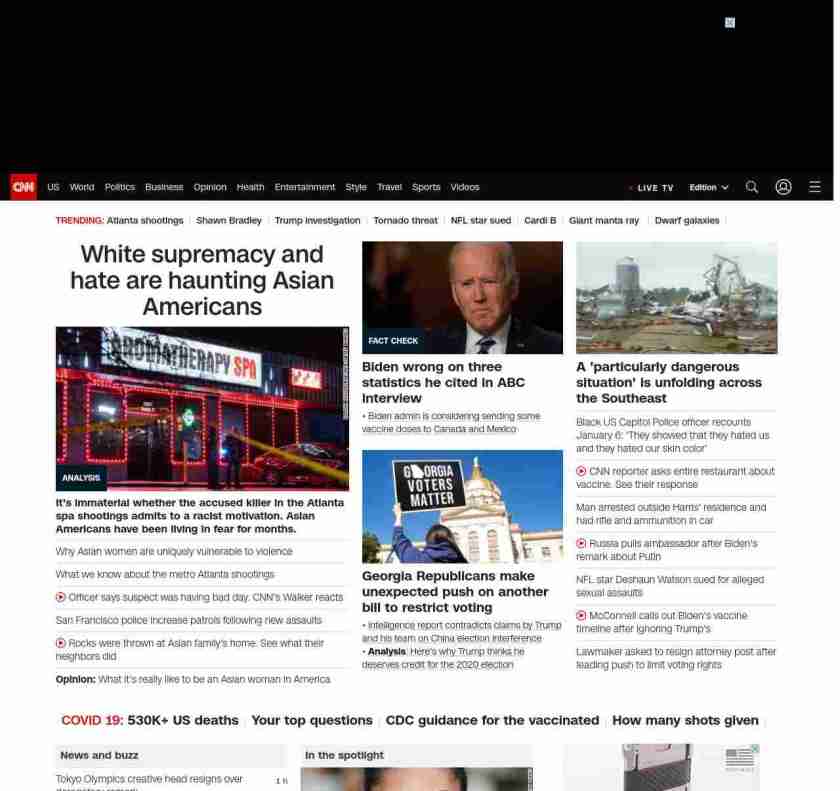Open the search icon in header
Screen dimensions: 840x791
point(752,187)
